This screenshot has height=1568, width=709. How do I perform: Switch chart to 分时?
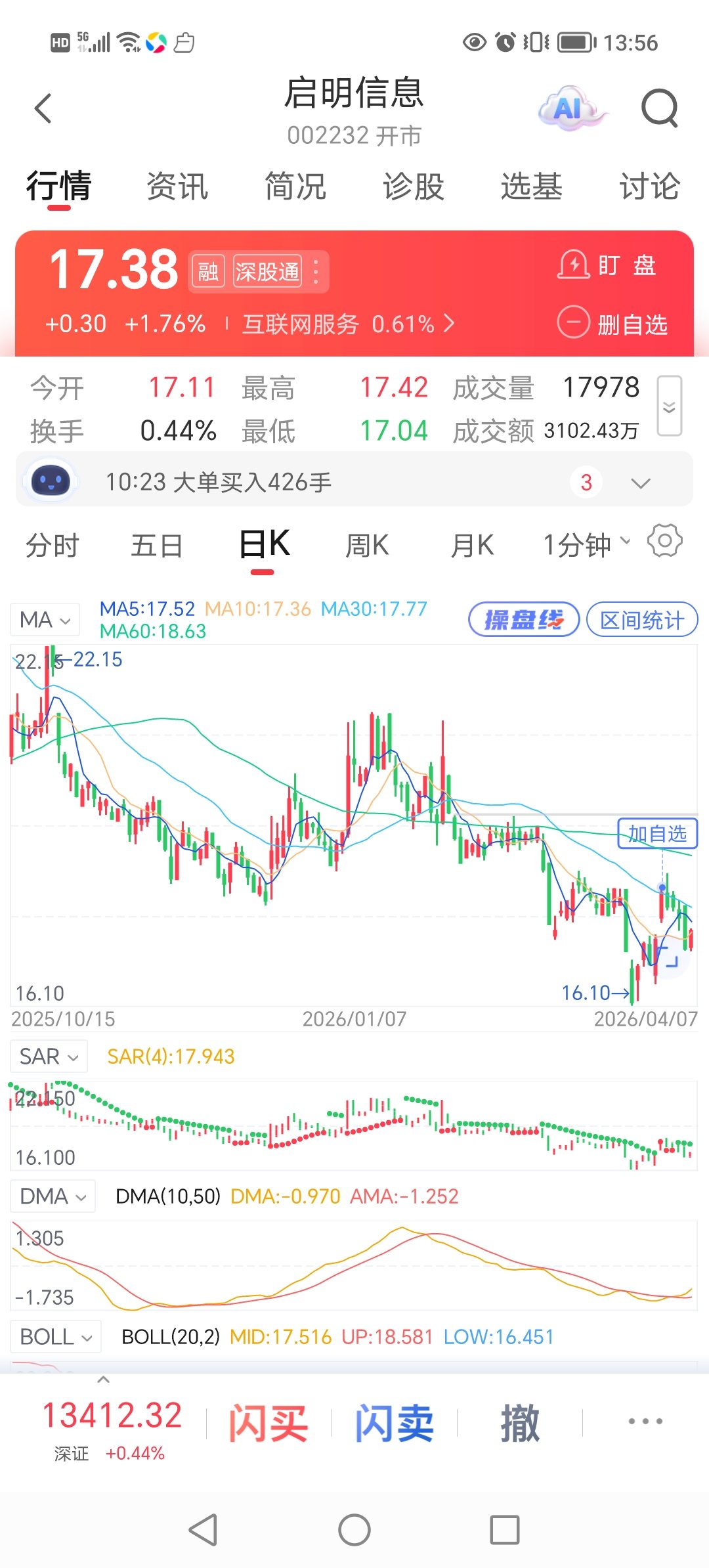[53, 546]
